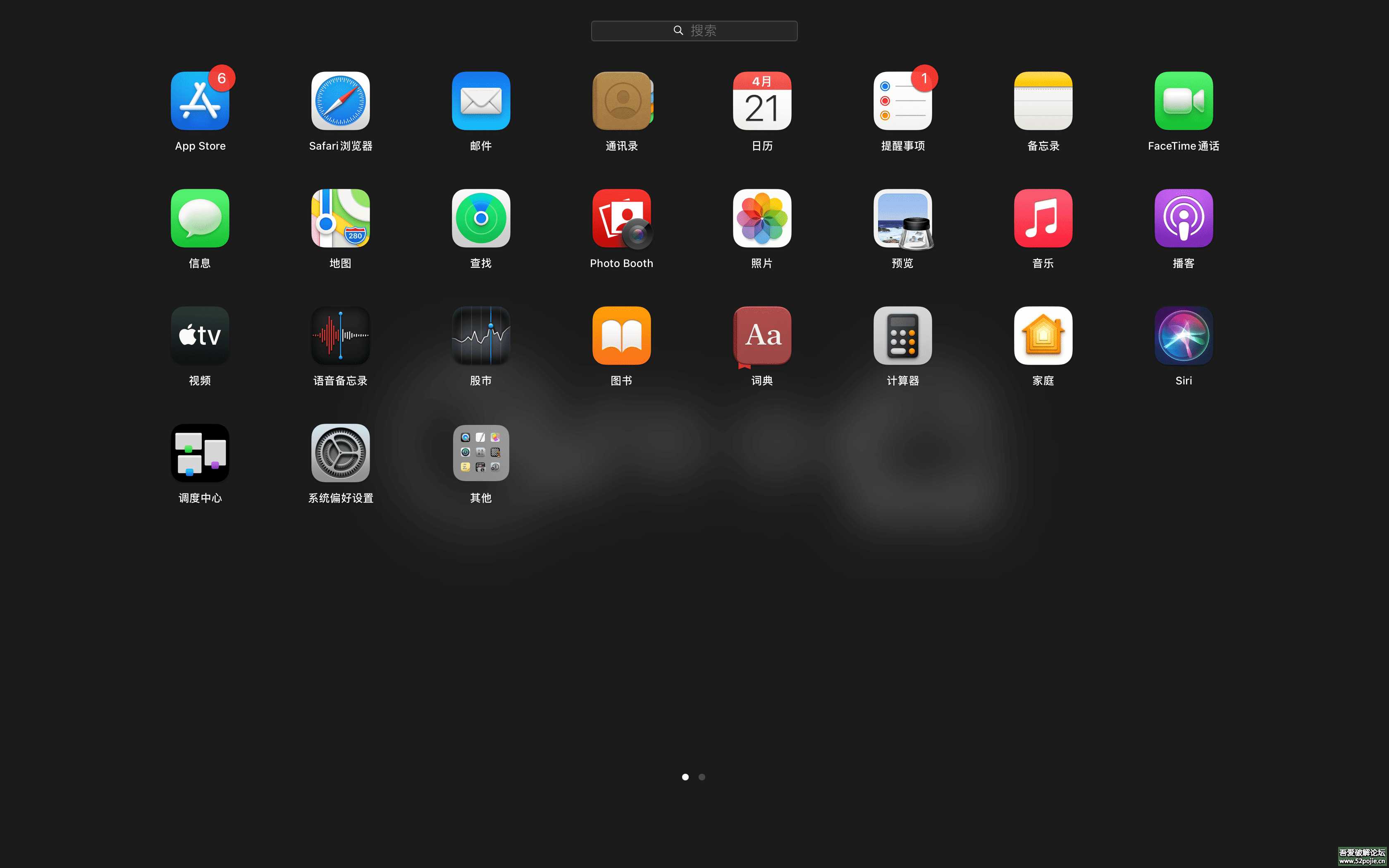Launch the 地图 maps app
Image resolution: width=1389 pixels, height=868 pixels.
pos(340,218)
